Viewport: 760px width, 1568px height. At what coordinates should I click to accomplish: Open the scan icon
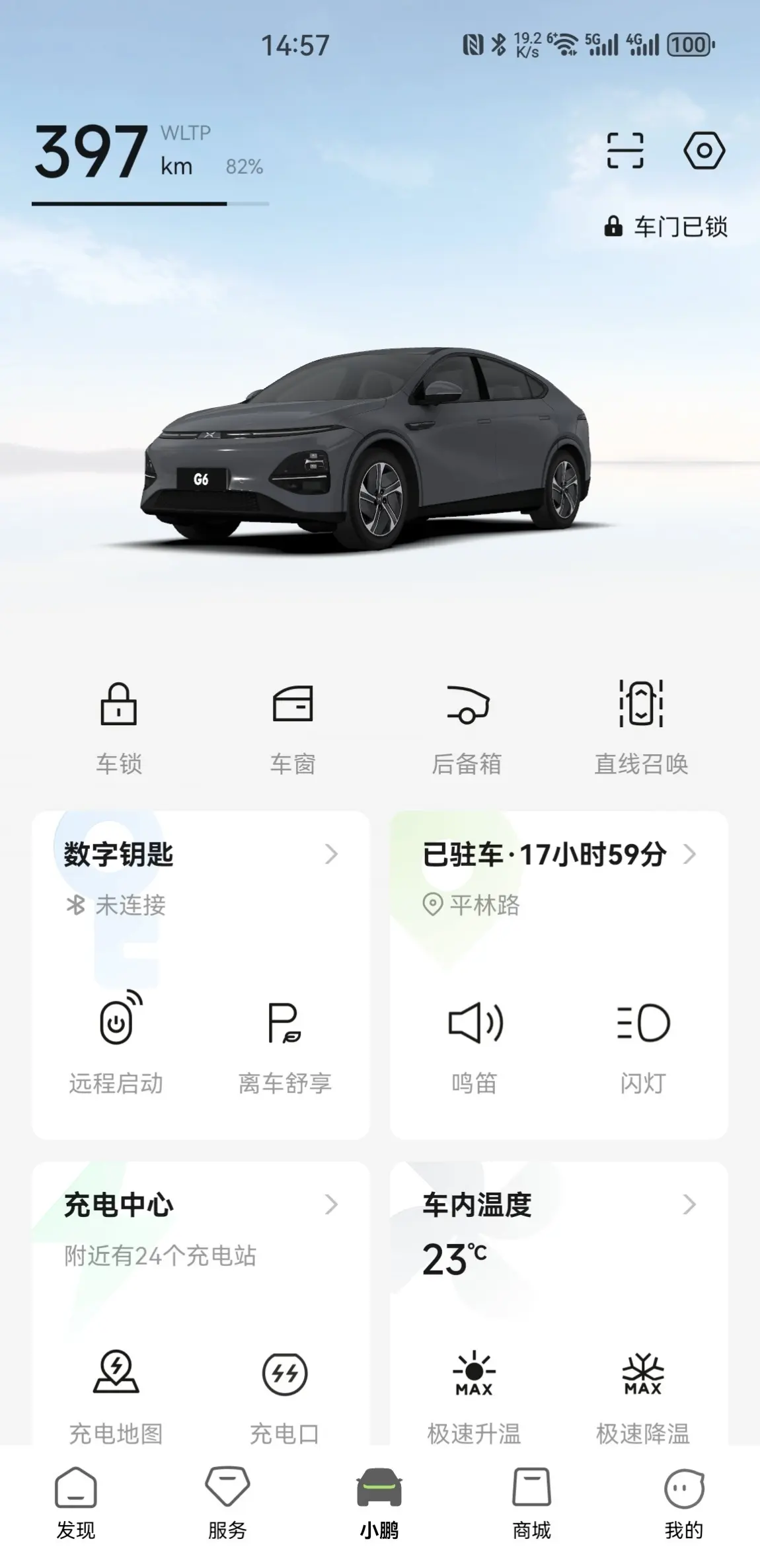[625, 151]
